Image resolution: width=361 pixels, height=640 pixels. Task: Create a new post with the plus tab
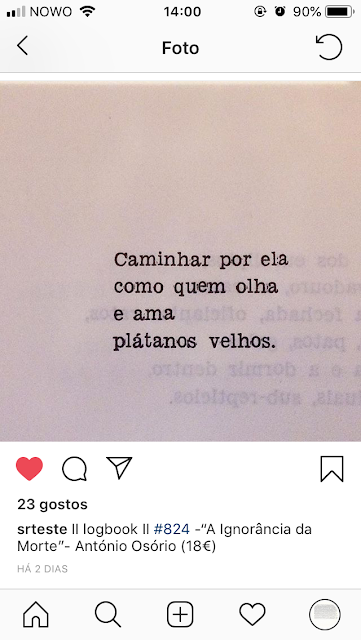click(180, 614)
